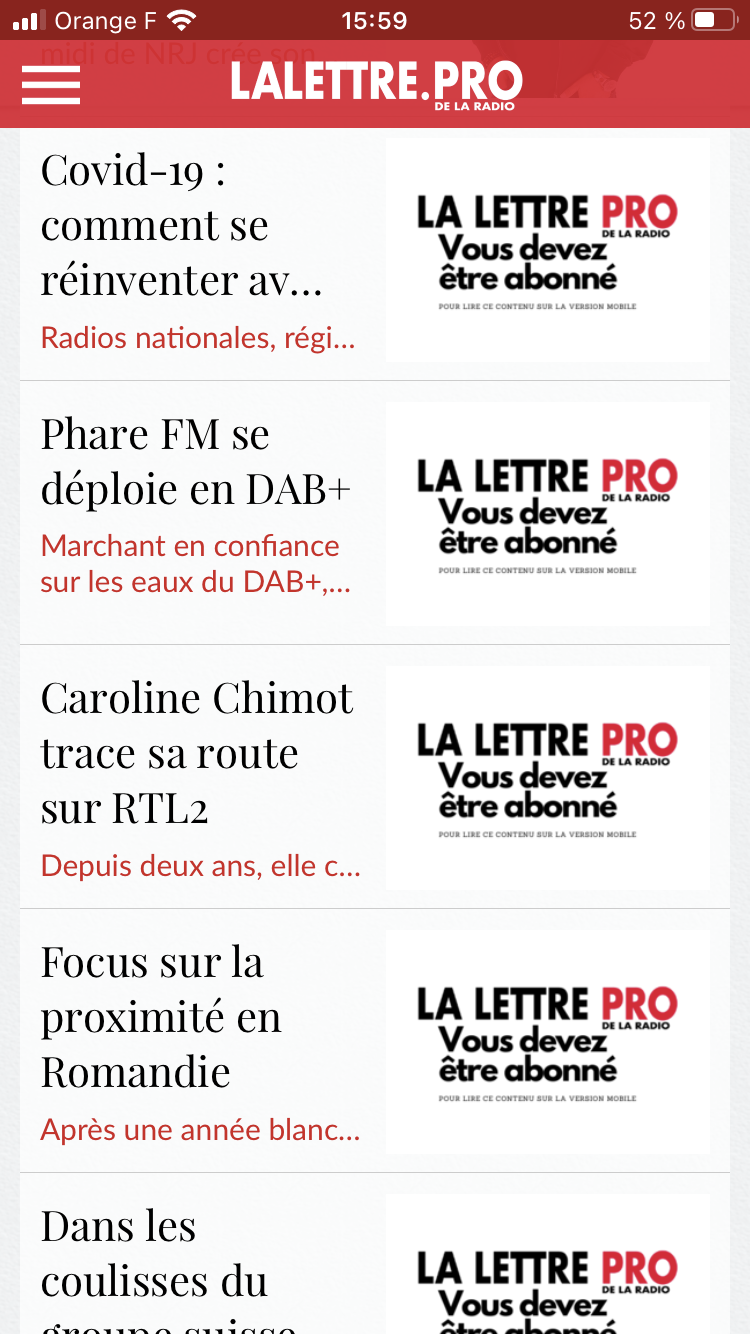The height and width of the screenshot is (1334, 750).
Task: Tap the subtitle 'Radios nationales, régi...'
Action: tap(198, 338)
